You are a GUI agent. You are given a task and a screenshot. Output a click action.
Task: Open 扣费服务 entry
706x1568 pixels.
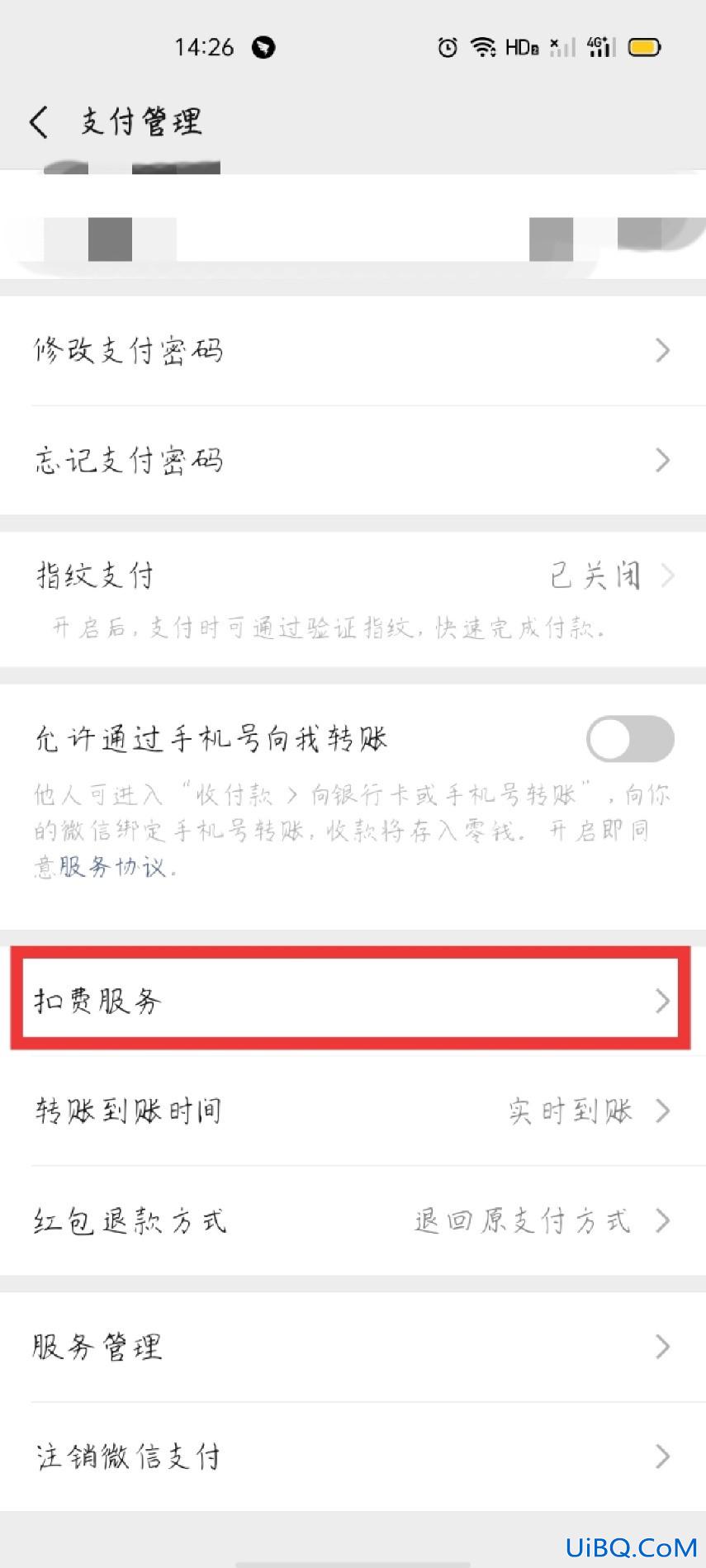pyautogui.click(x=351, y=1000)
